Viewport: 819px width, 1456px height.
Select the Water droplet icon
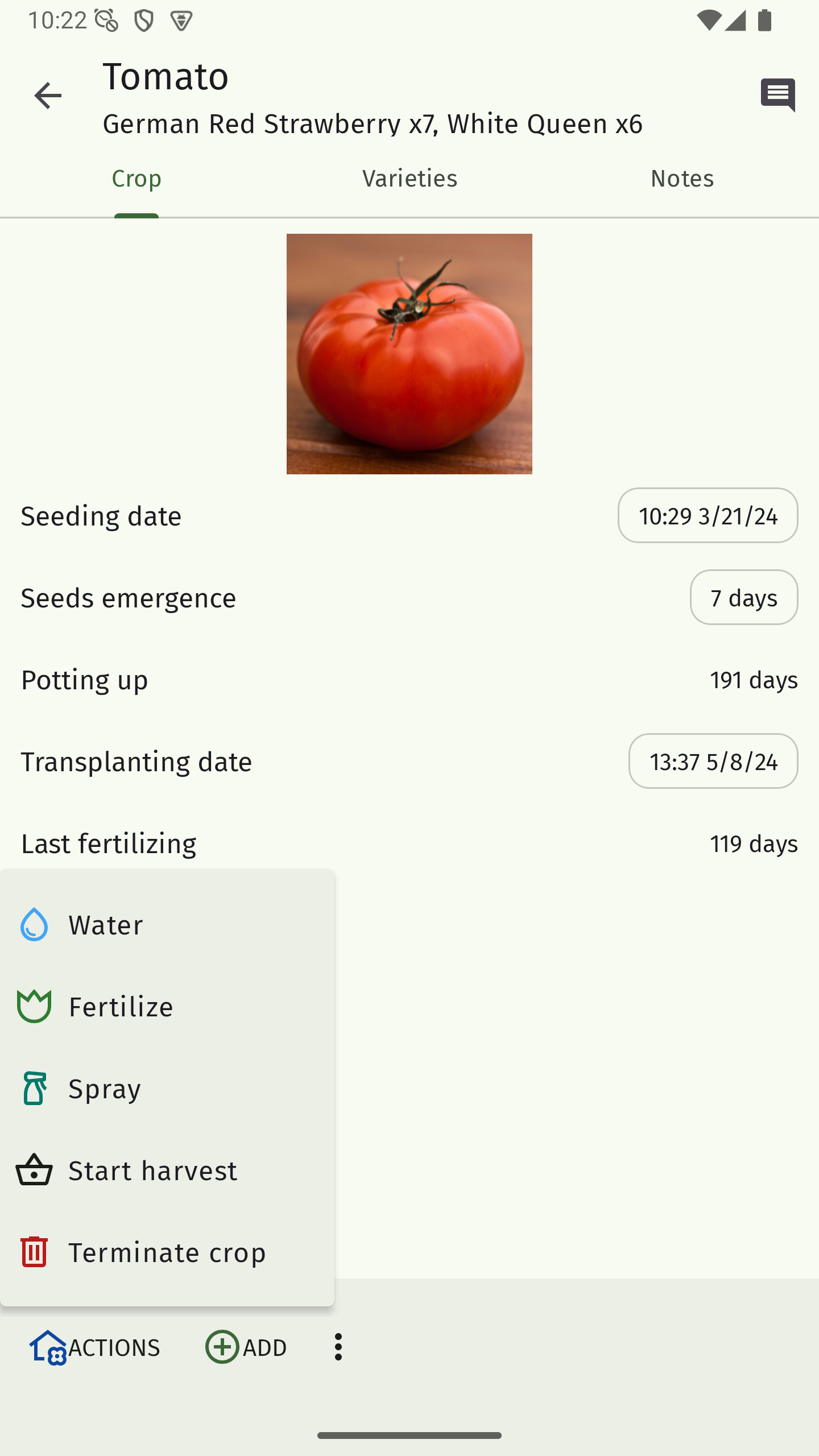pyautogui.click(x=34, y=924)
